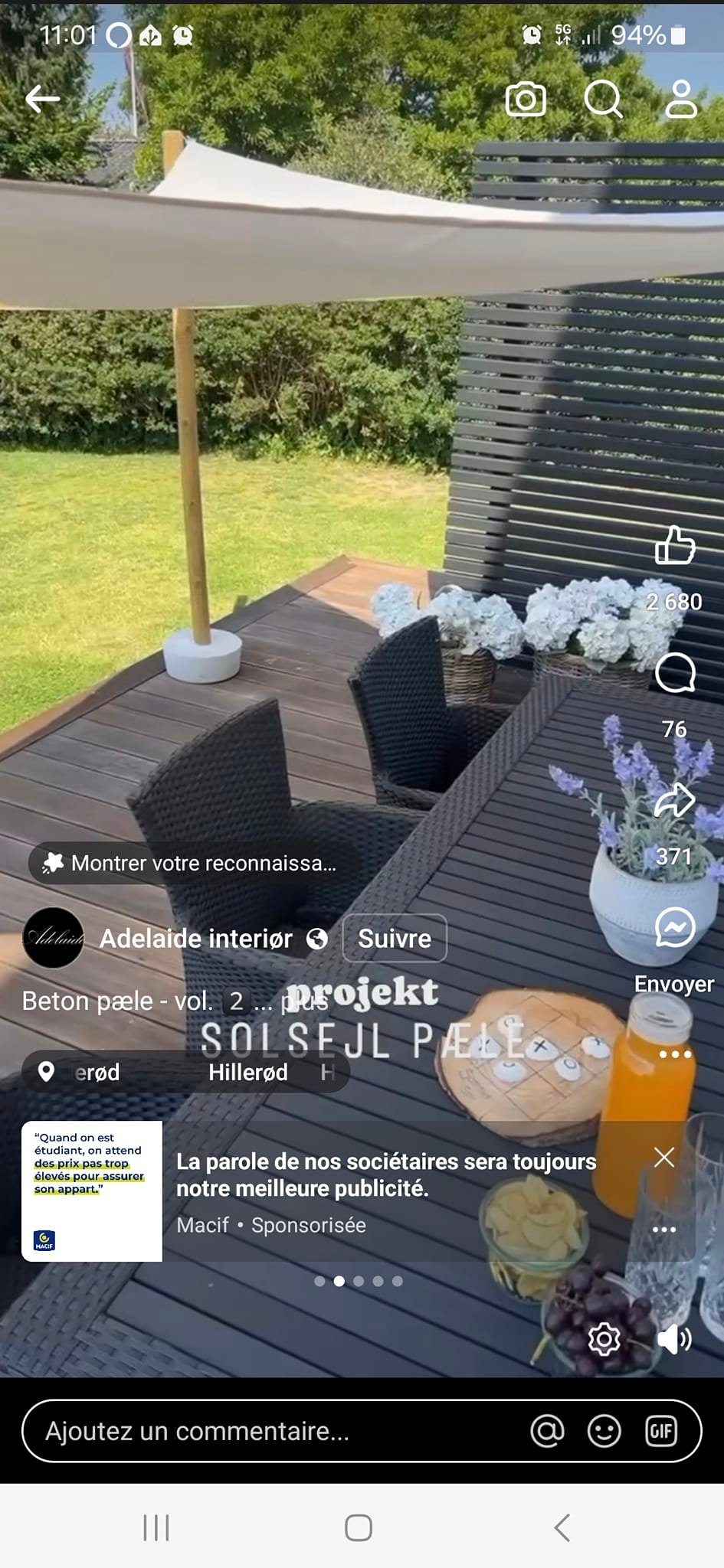The height and width of the screenshot is (1568, 724).
Task: Dismiss the Macif ad banner
Action: coord(664,1157)
